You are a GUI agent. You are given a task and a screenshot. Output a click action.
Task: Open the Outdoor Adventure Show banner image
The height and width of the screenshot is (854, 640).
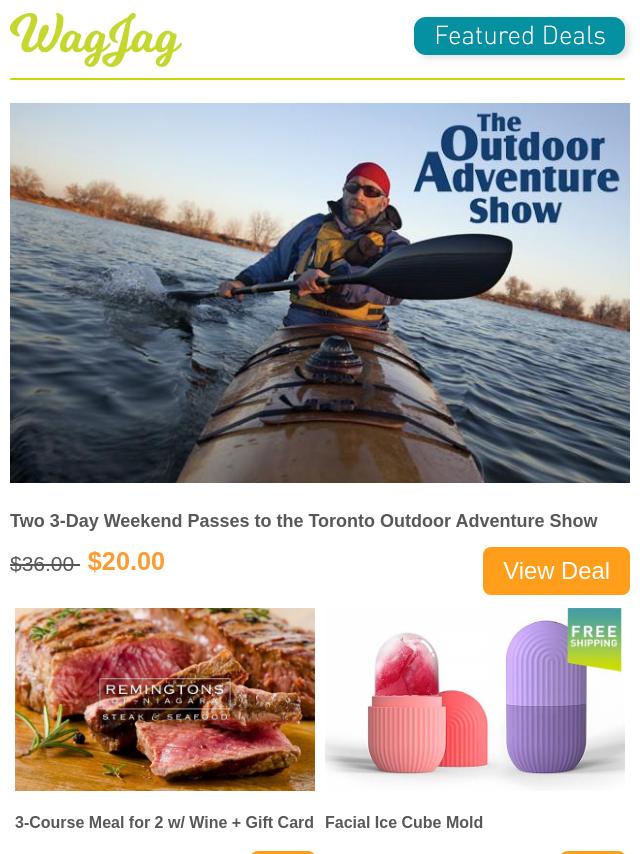pos(320,293)
